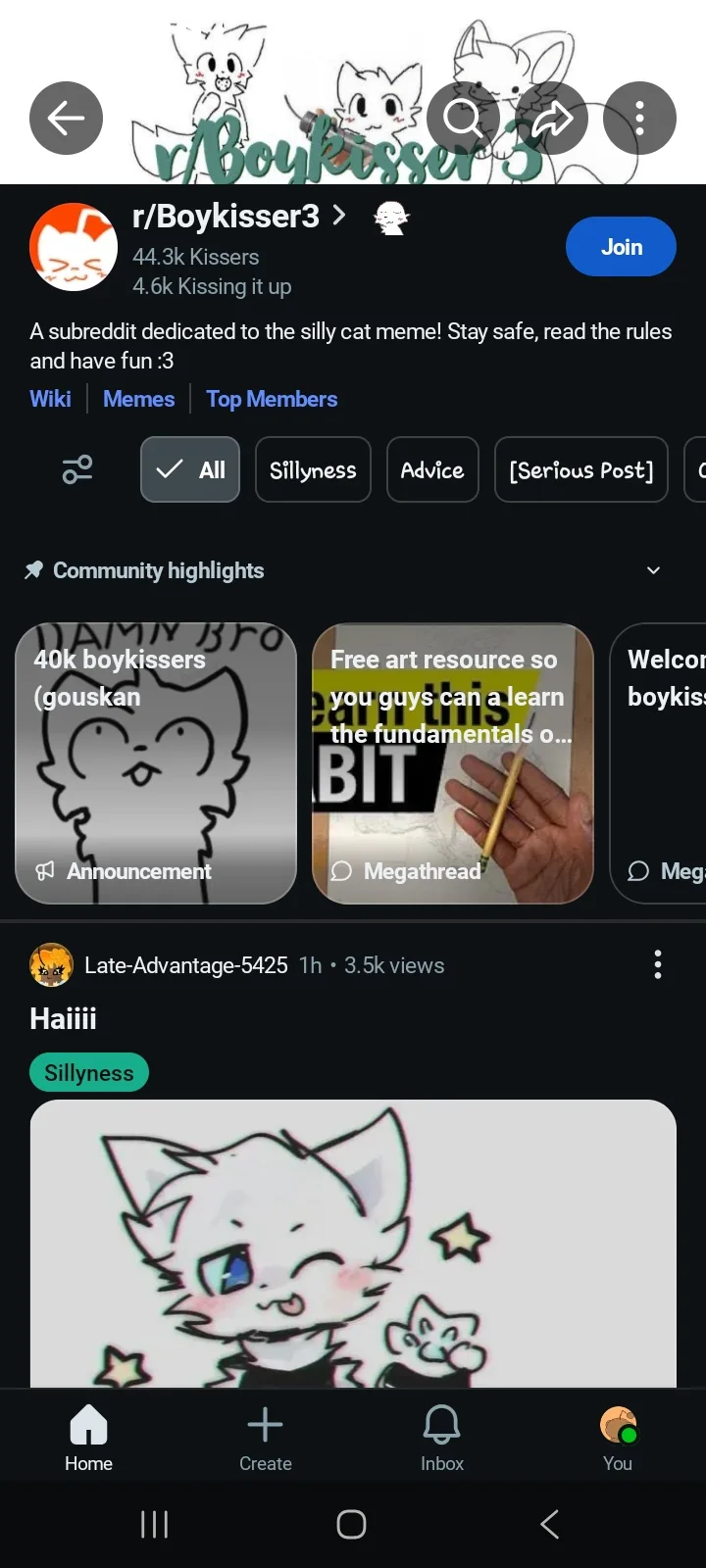The height and width of the screenshot is (1568, 706).
Task: Share this subreddit
Action: [x=551, y=119]
